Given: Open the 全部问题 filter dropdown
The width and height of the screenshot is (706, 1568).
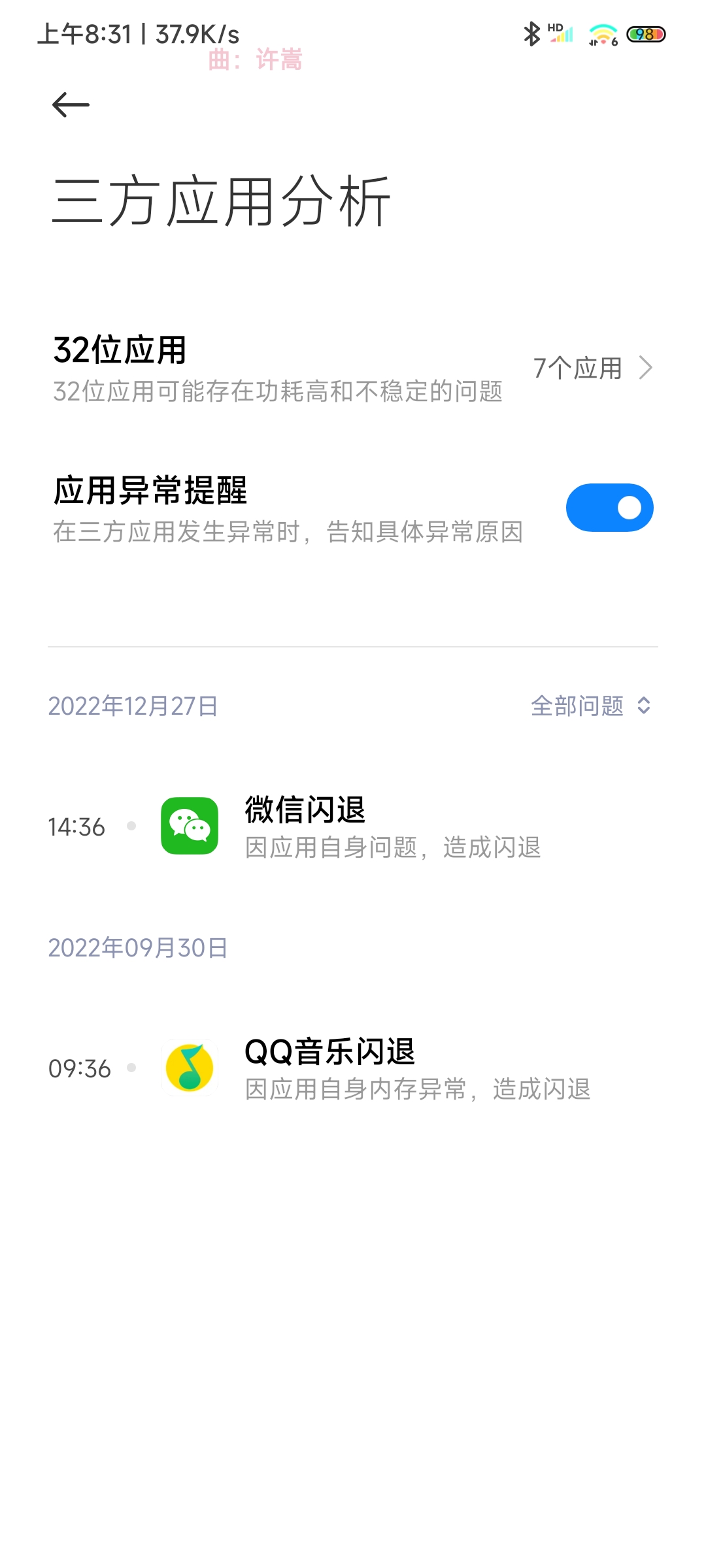Looking at the screenshot, I should (x=591, y=706).
